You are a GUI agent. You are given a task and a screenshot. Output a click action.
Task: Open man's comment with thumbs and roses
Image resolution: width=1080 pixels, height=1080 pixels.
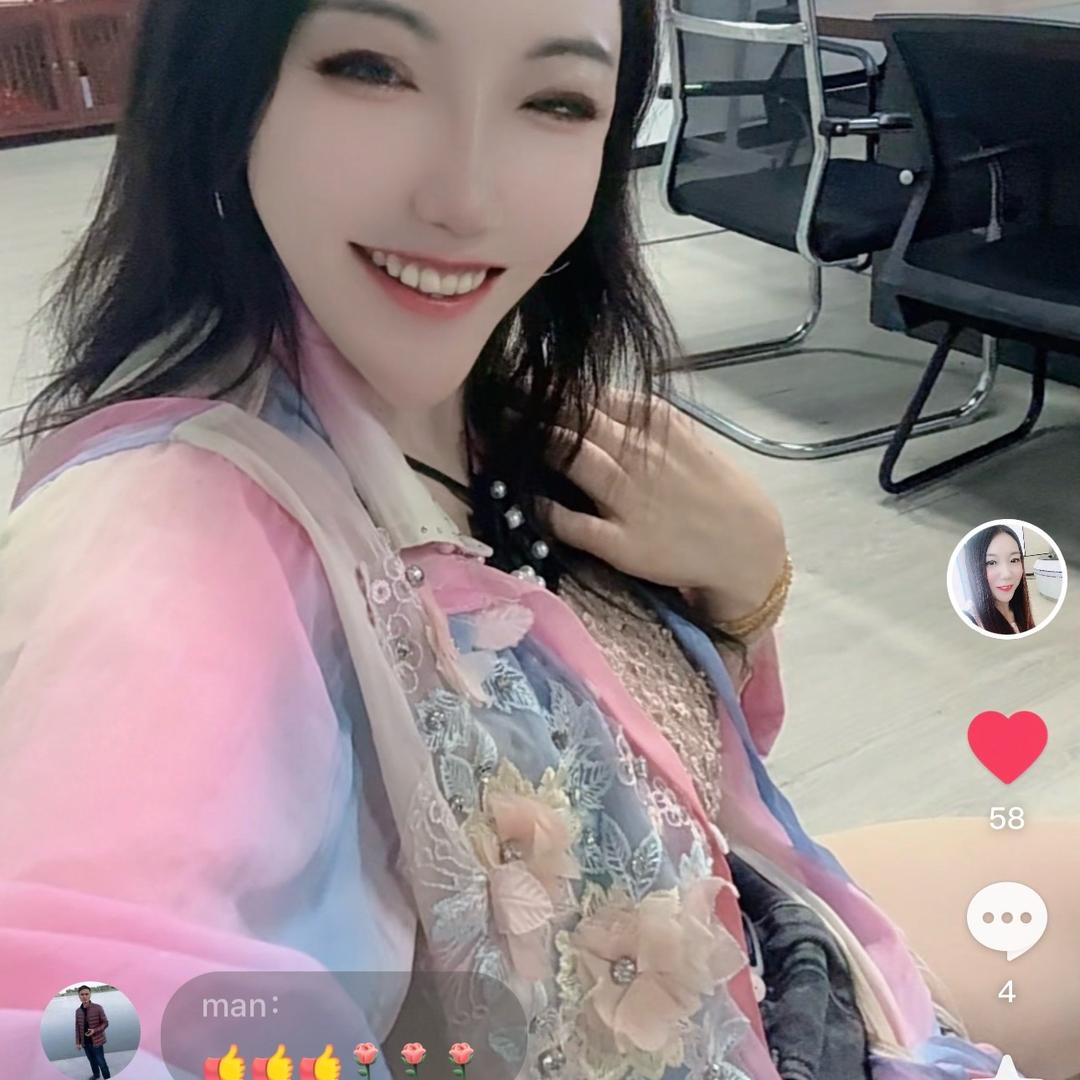[x=342, y=1030]
